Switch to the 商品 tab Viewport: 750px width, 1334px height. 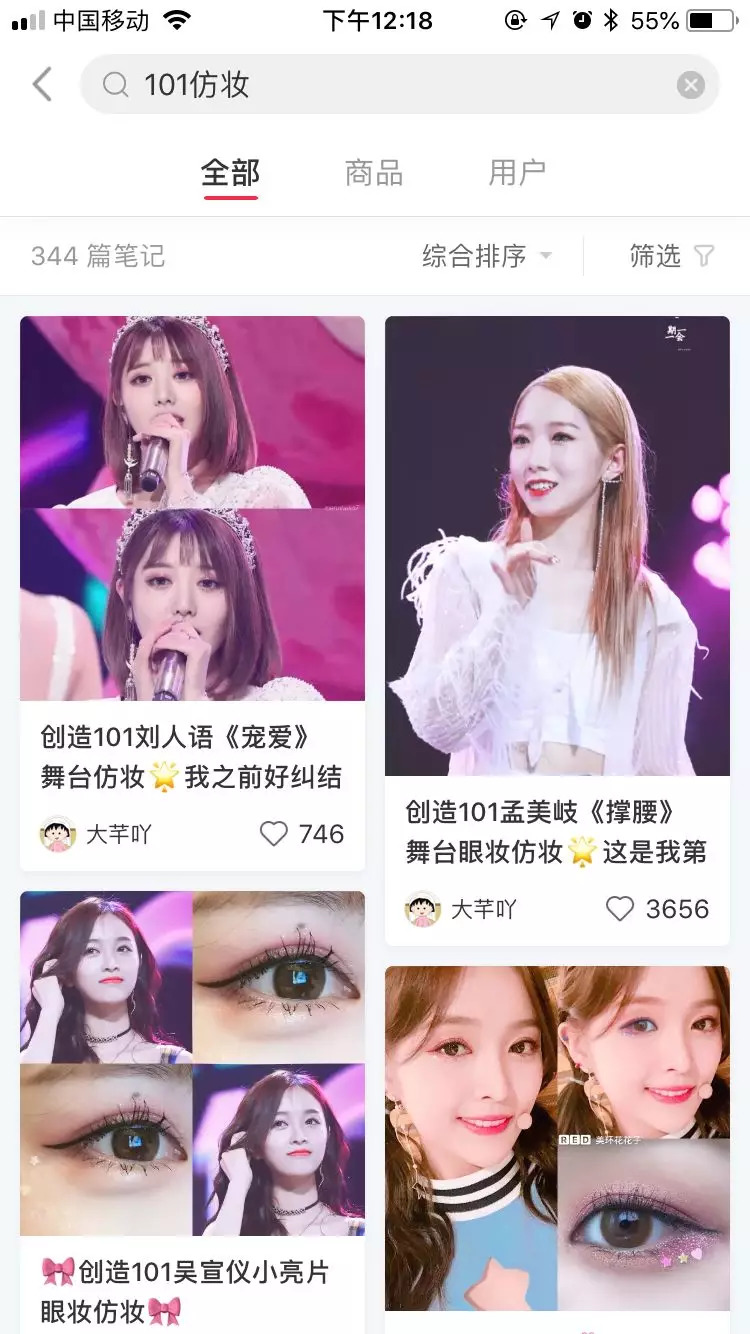[373, 173]
